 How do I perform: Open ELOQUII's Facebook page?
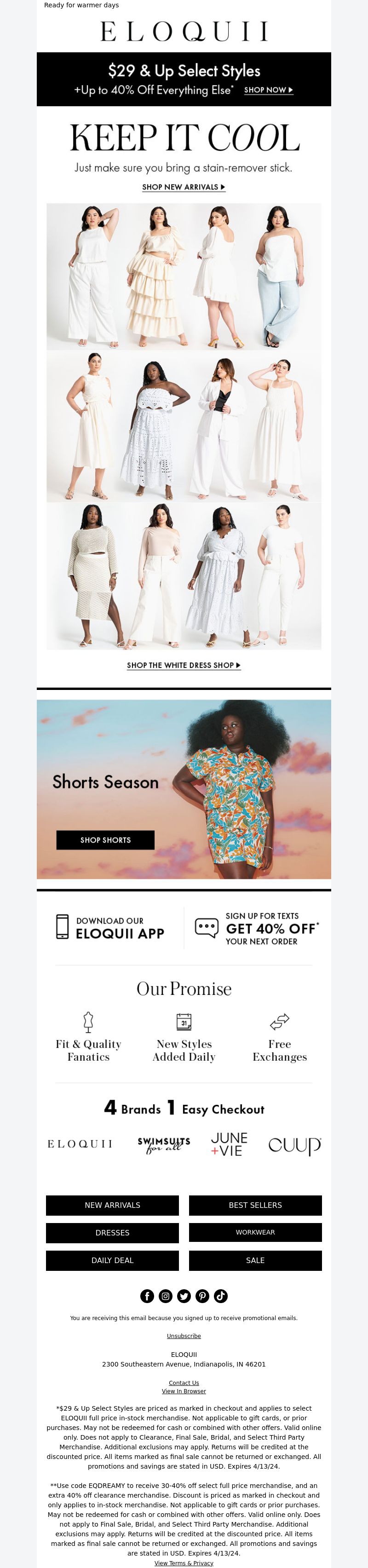click(x=147, y=1297)
